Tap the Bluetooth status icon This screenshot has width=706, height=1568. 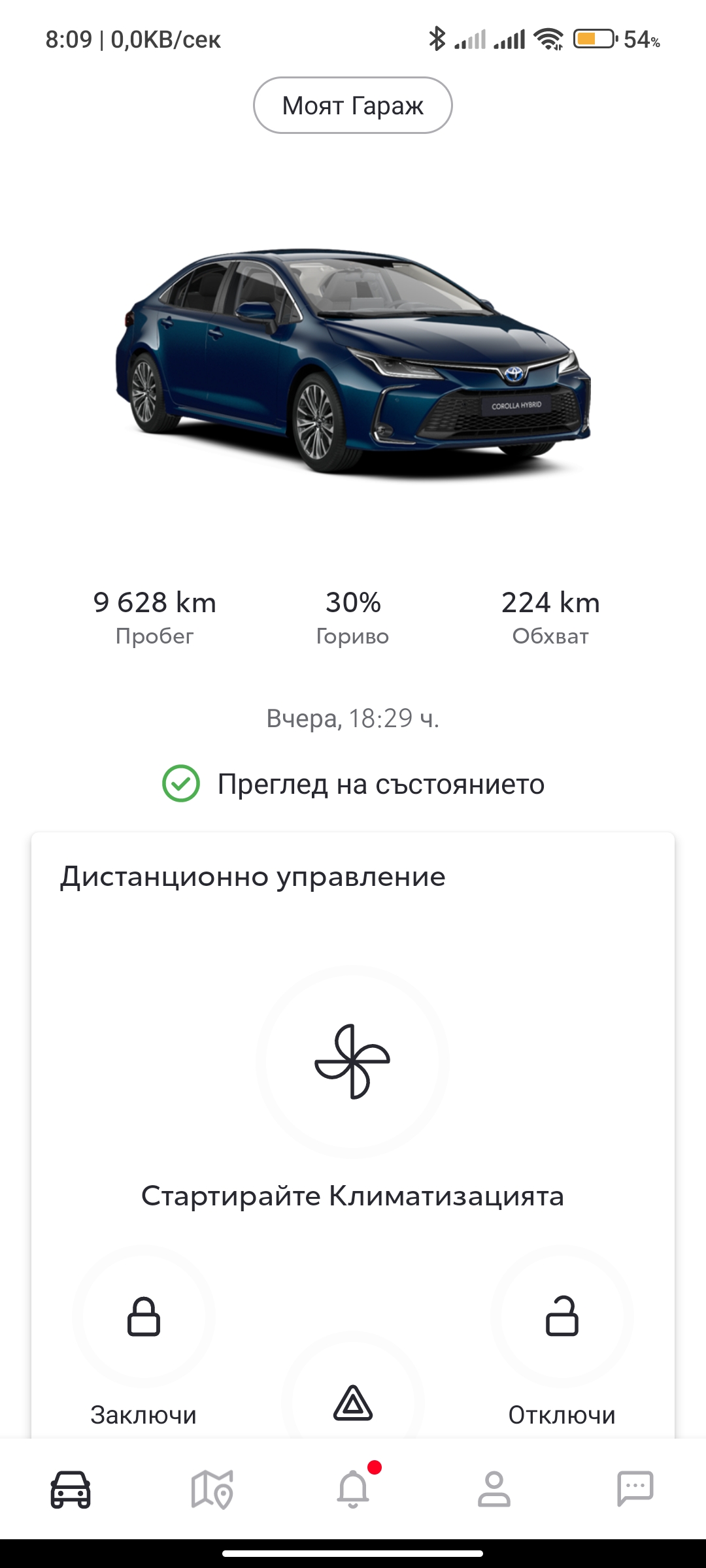point(439,39)
